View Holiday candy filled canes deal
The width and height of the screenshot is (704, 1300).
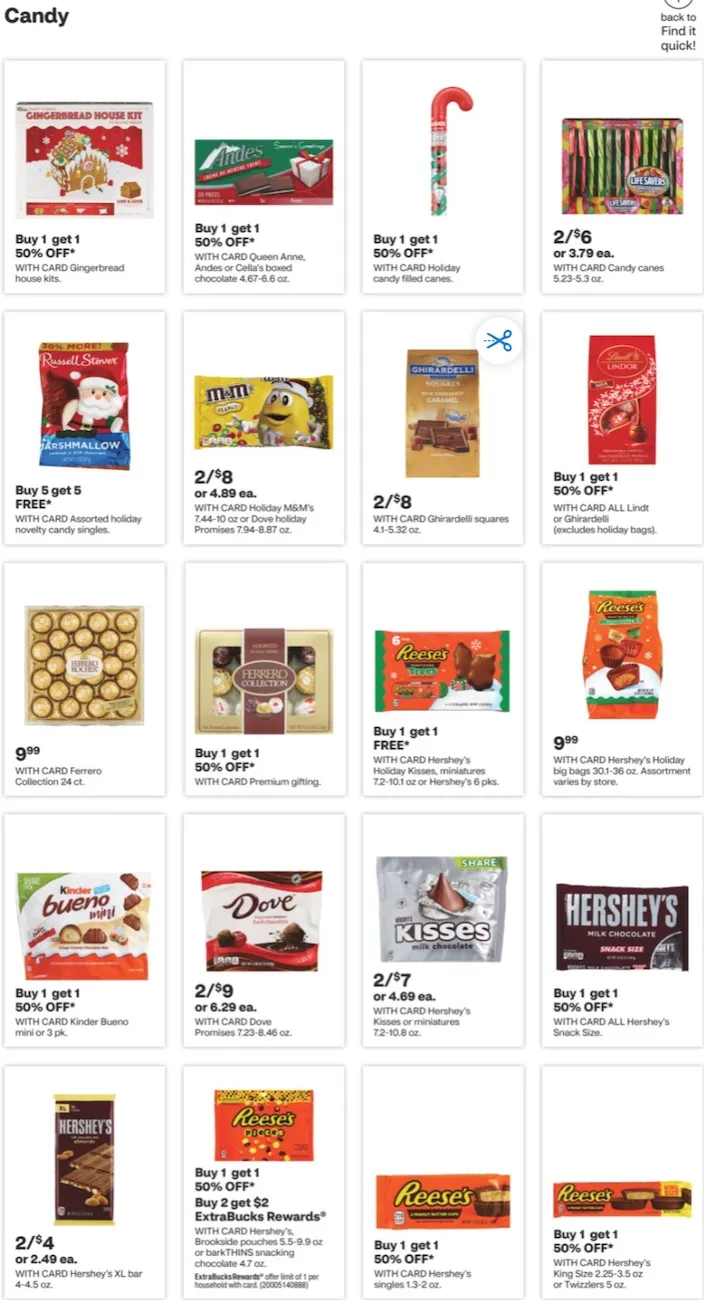[x=442, y=177]
